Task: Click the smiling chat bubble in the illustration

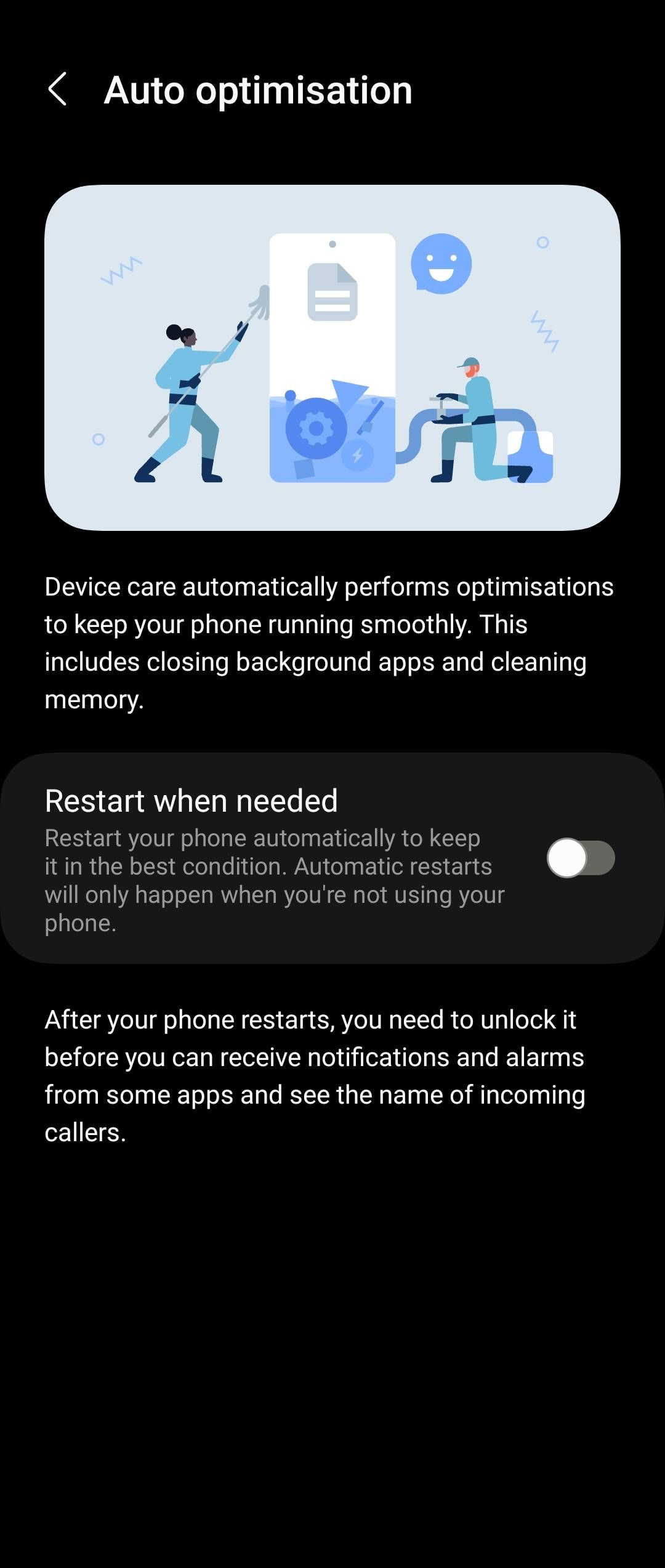Action: (442, 265)
